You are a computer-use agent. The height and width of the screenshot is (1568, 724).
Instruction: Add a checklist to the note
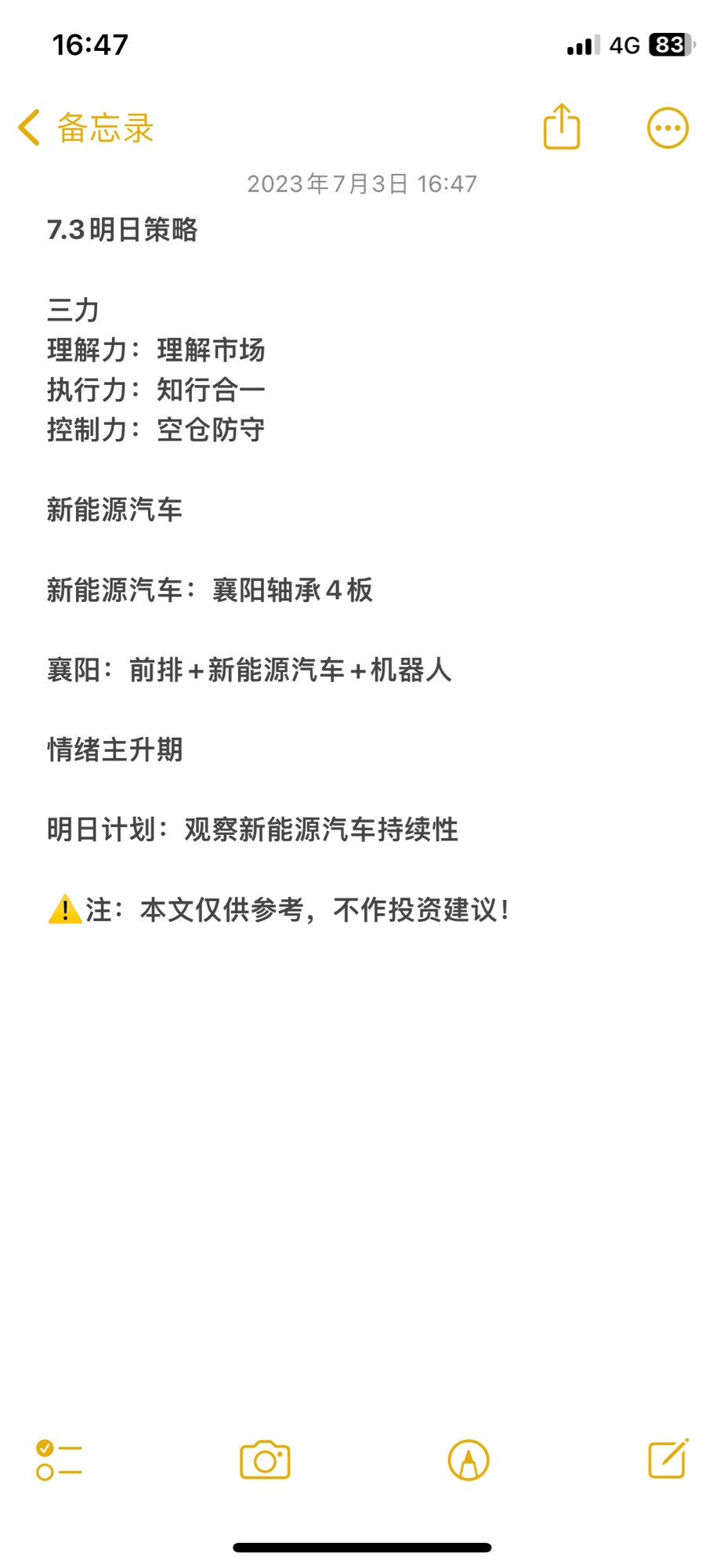click(59, 1460)
